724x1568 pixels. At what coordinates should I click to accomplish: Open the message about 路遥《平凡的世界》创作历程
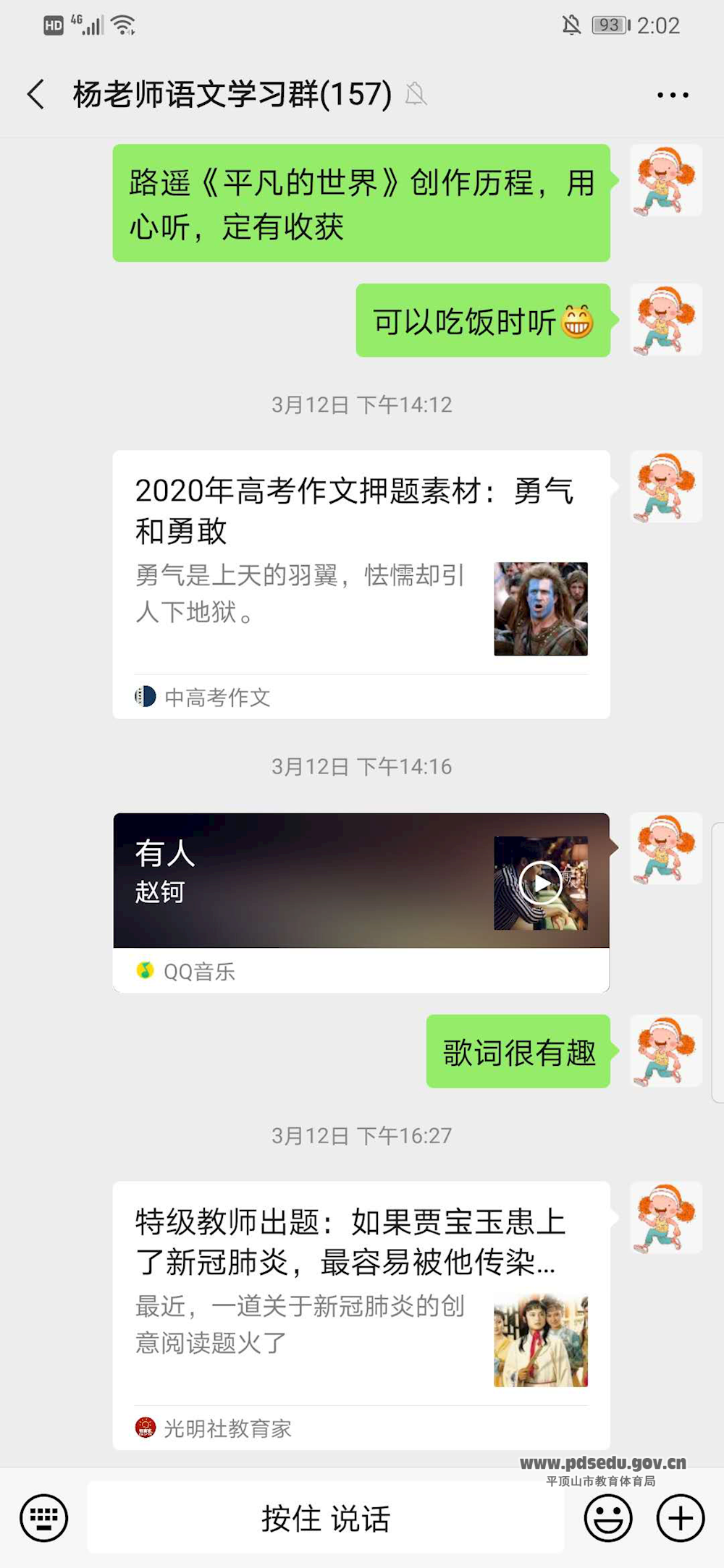[x=361, y=203]
